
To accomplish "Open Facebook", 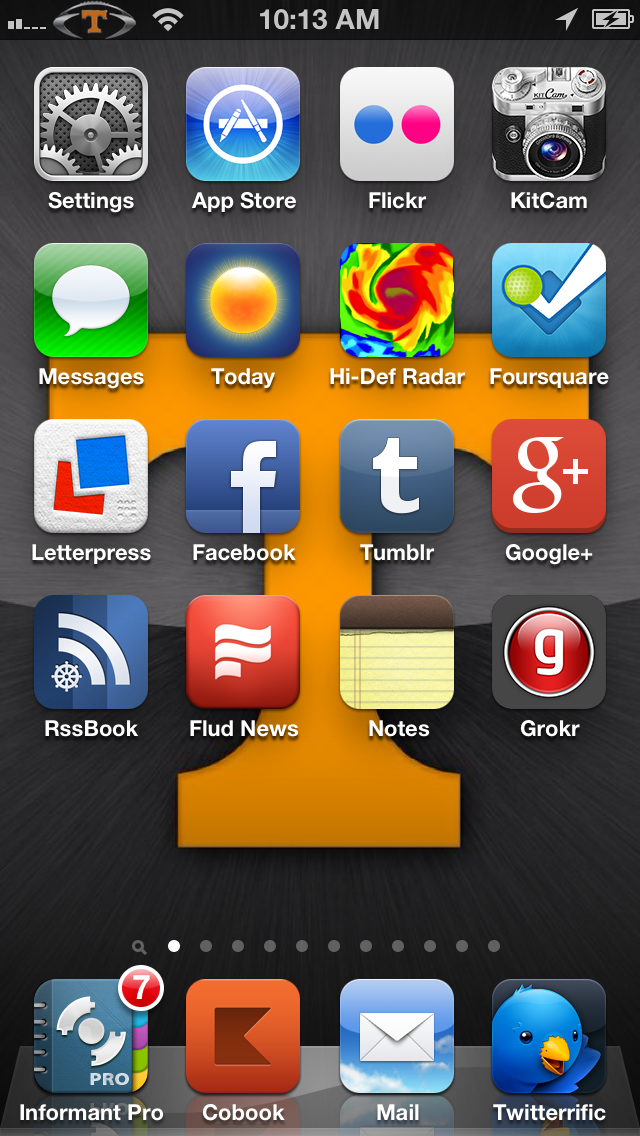I will [x=243, y=476].
